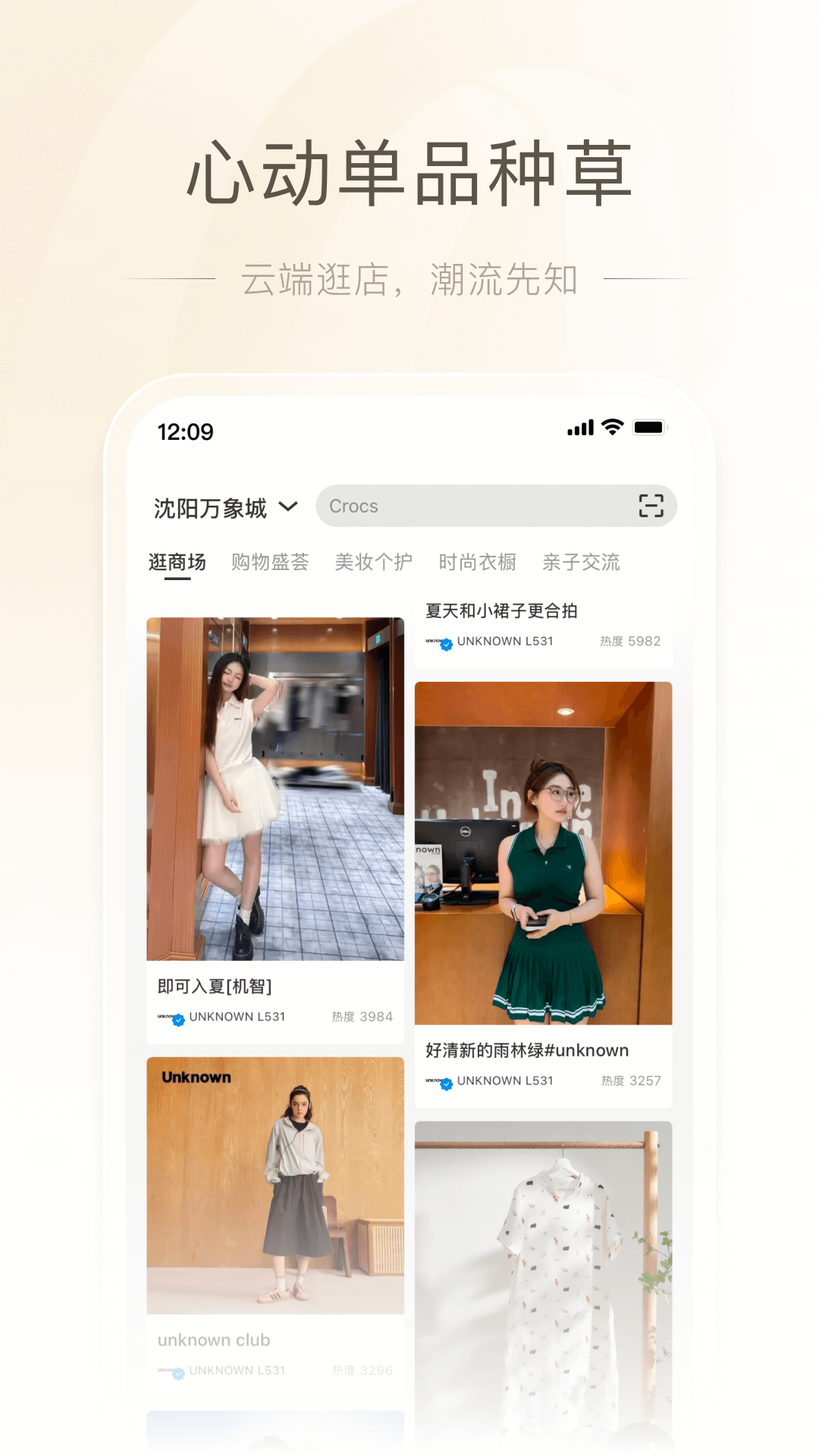Open the post 夏天和小裙子更合拍
The width and height of the screenshot is (819, 1456).
503,611
